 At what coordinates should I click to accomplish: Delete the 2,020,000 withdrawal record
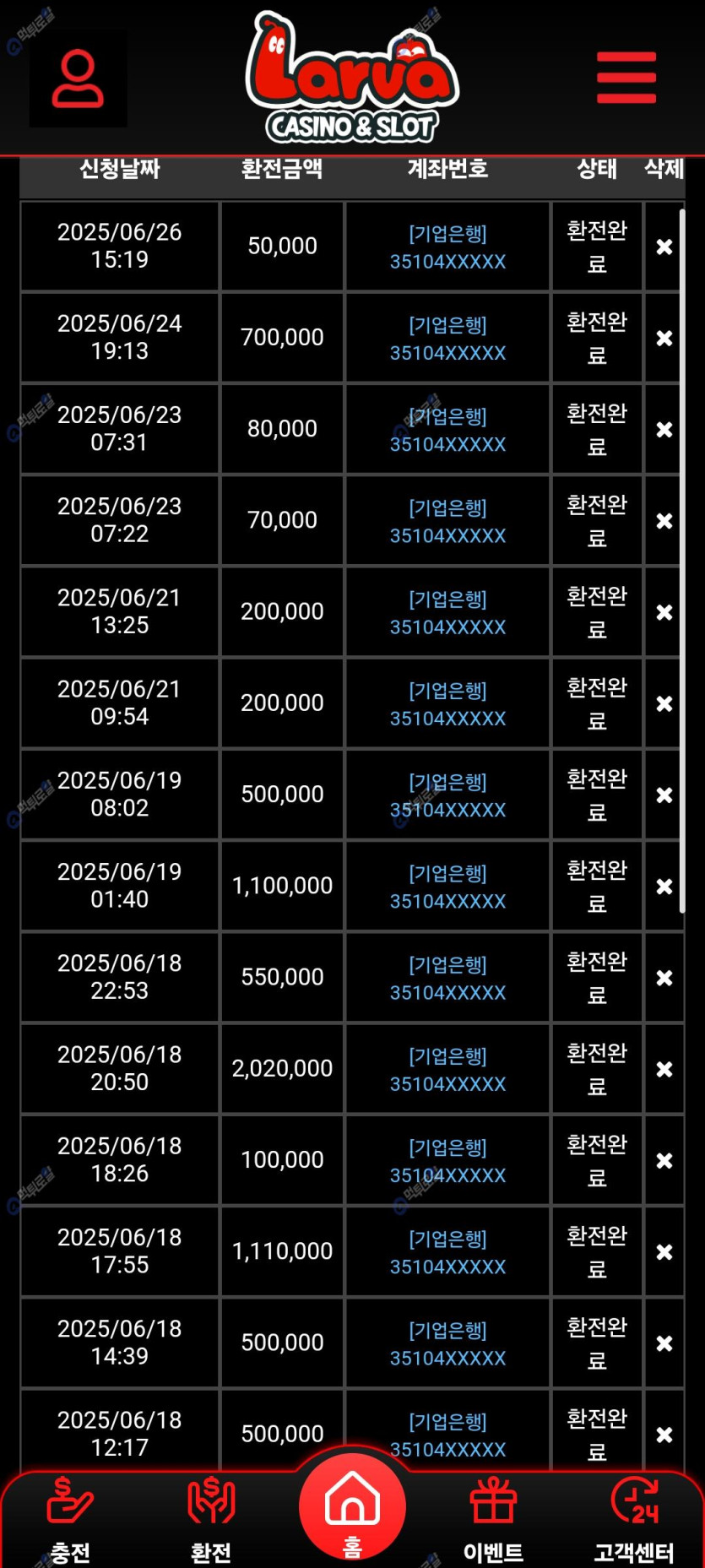pos(664,1069)
